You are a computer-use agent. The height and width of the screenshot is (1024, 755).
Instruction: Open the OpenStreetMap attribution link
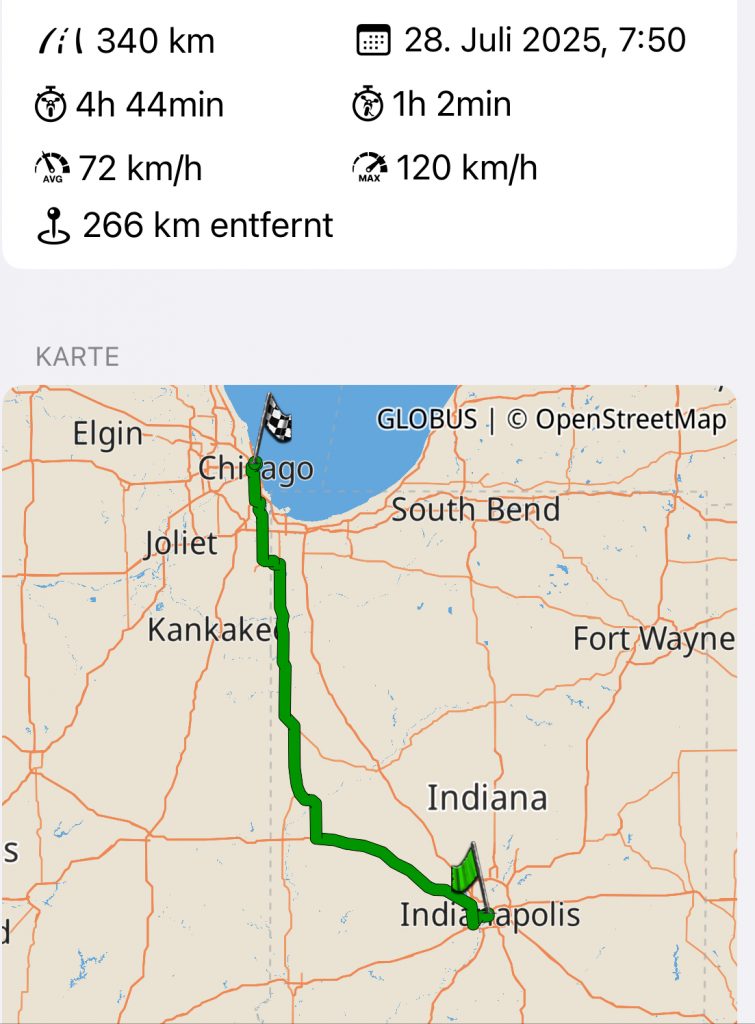(x=617, y=420)
